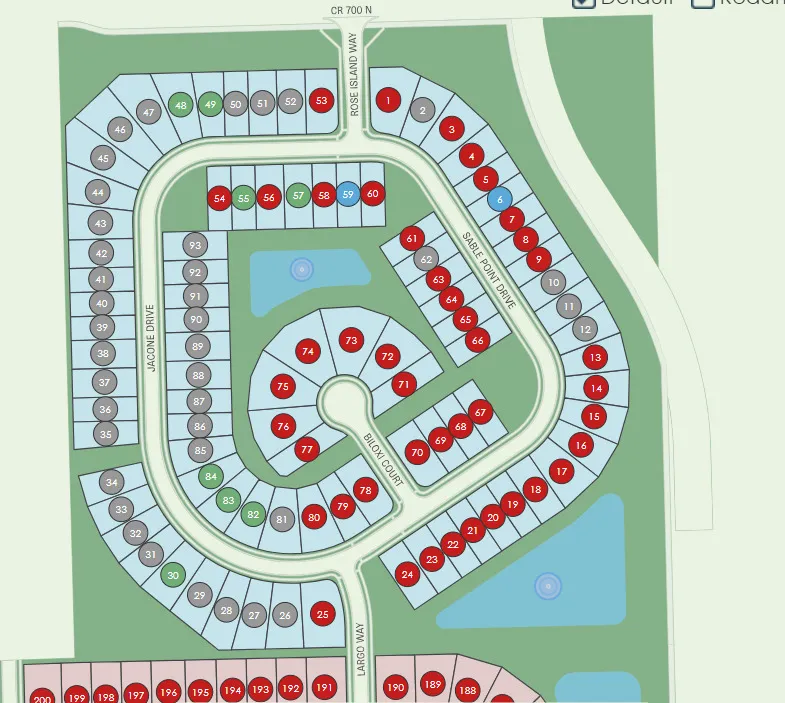Screen dimensions: 785x703
Task: Tap green lot 57 marker
Action: tap(297, 196)
